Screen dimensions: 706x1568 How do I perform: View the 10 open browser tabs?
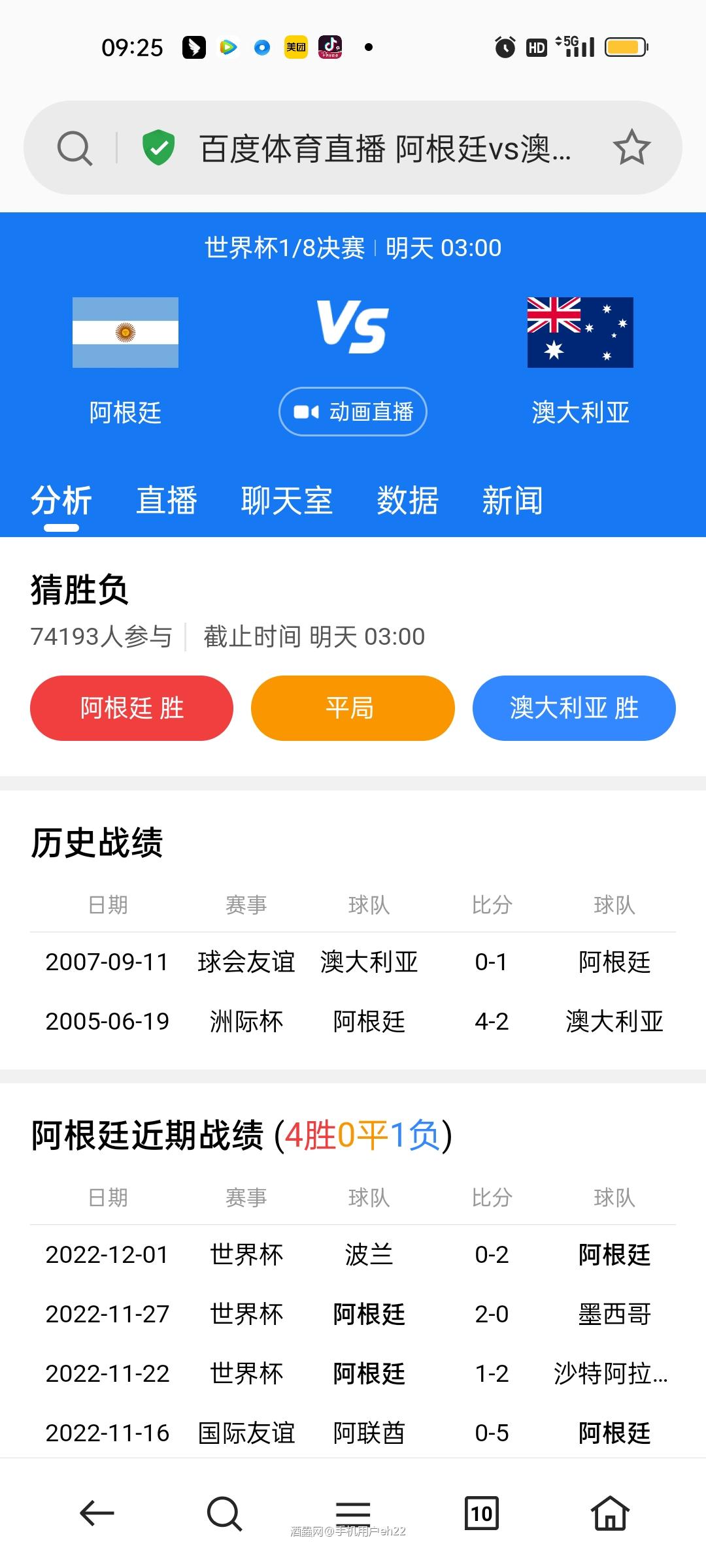(482, 1513)
